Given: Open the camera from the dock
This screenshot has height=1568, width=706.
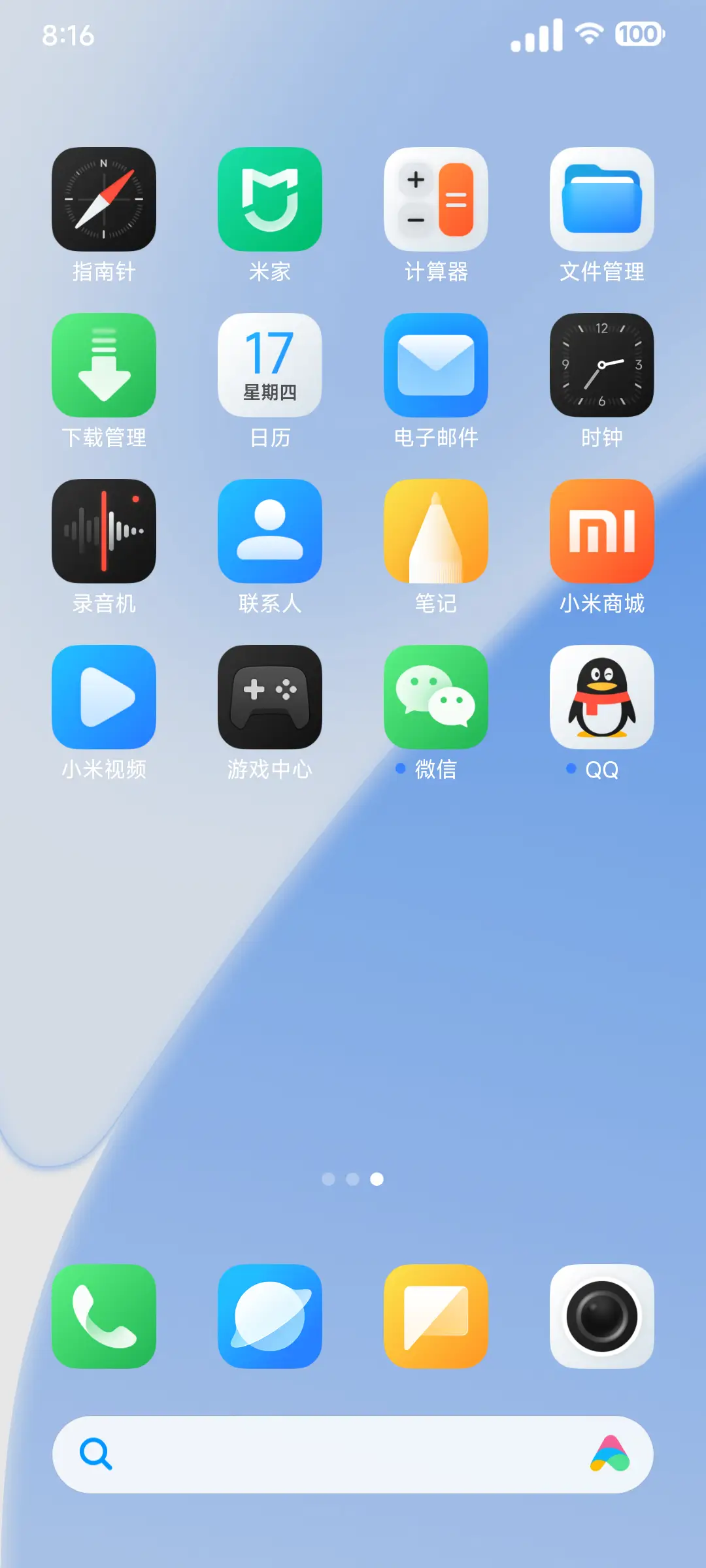Looking at the screenshot, I should (x=602, y=1316).
